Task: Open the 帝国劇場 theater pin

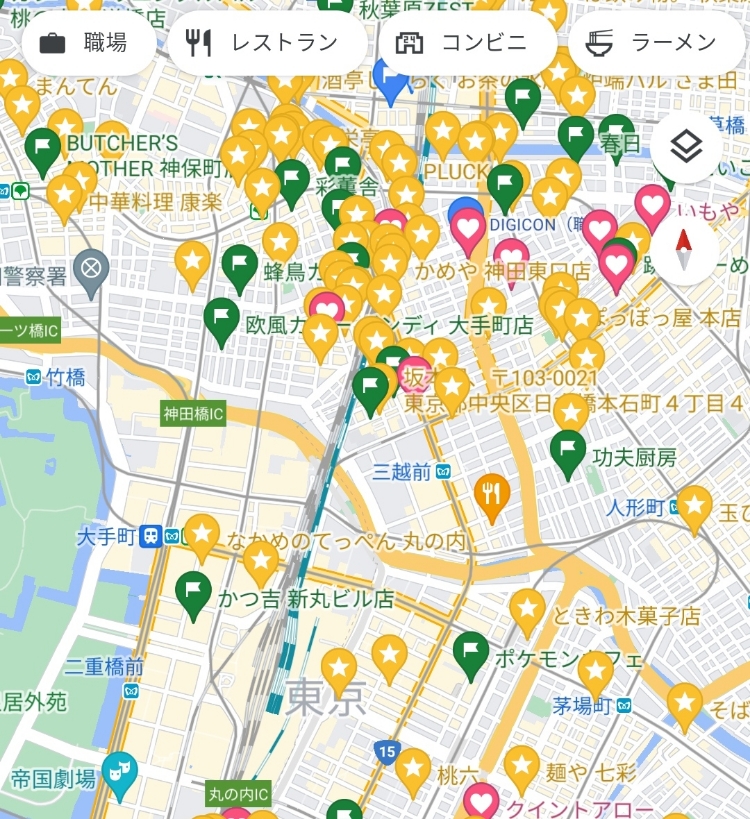Action: [x=118, y=773]
